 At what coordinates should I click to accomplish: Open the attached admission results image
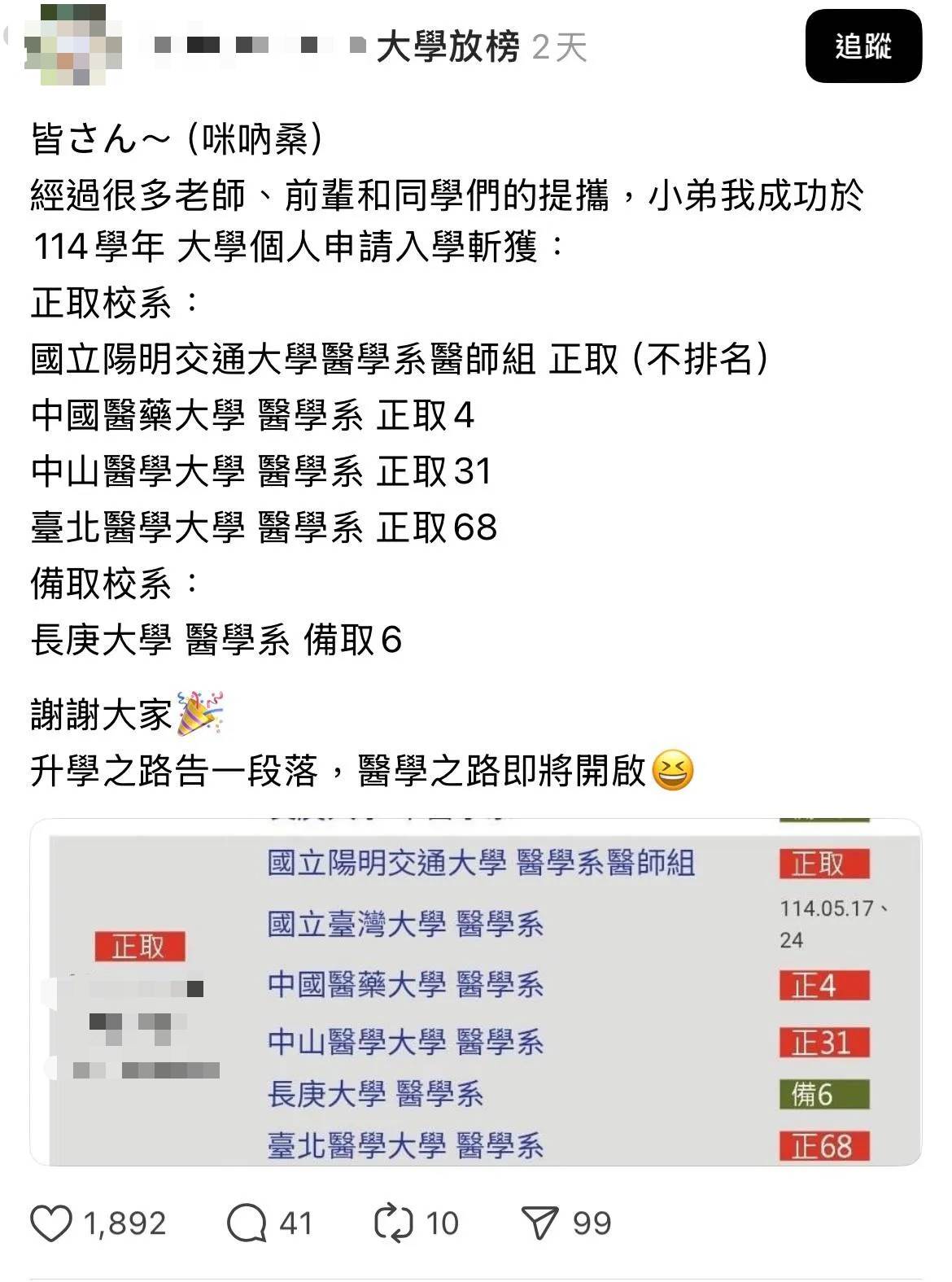(x=476, y=991)
